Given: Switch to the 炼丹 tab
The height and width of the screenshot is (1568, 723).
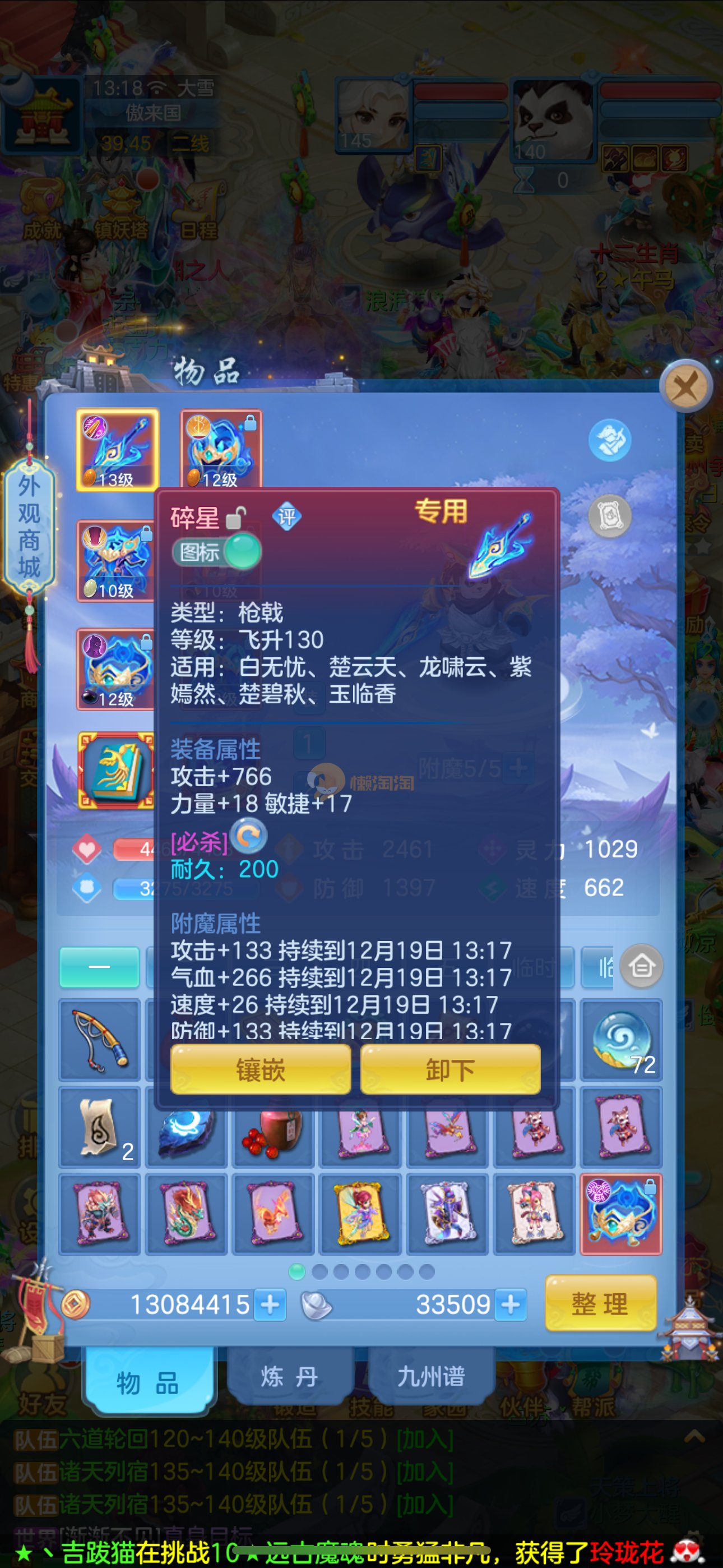Looking at the screenshot, I should [289, 1376].
